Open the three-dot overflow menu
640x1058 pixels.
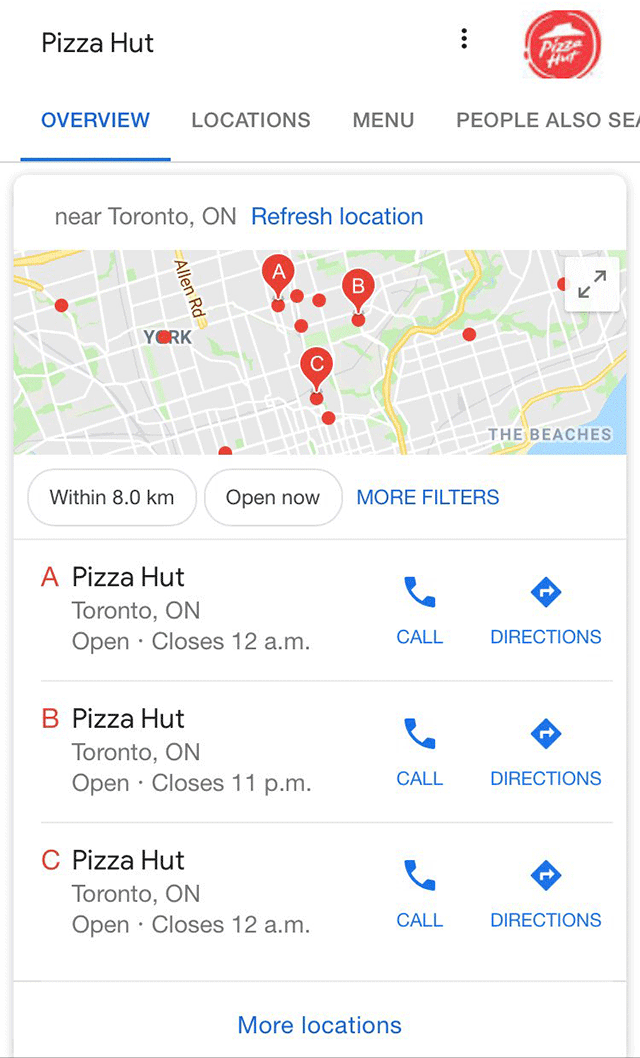464,39
